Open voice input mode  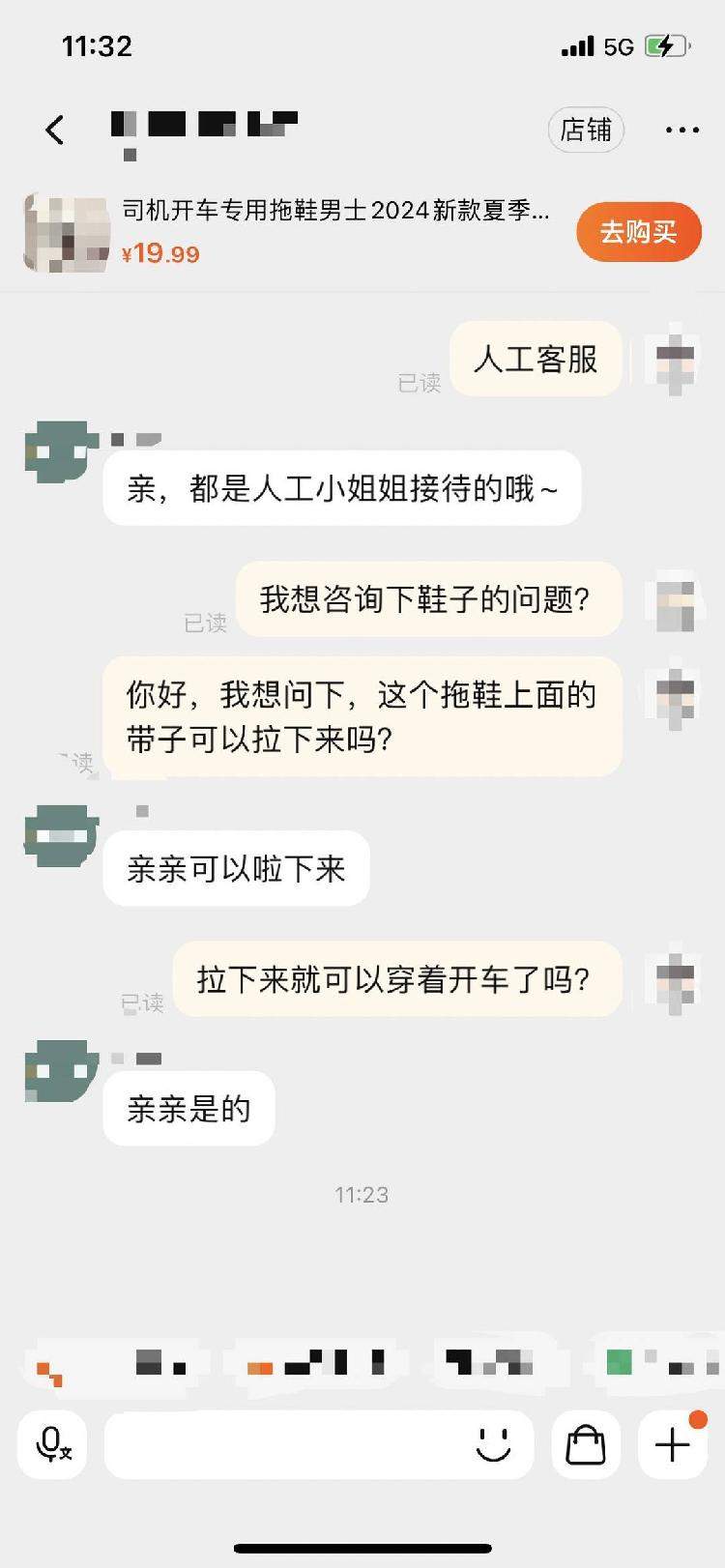click(51, 1445)
